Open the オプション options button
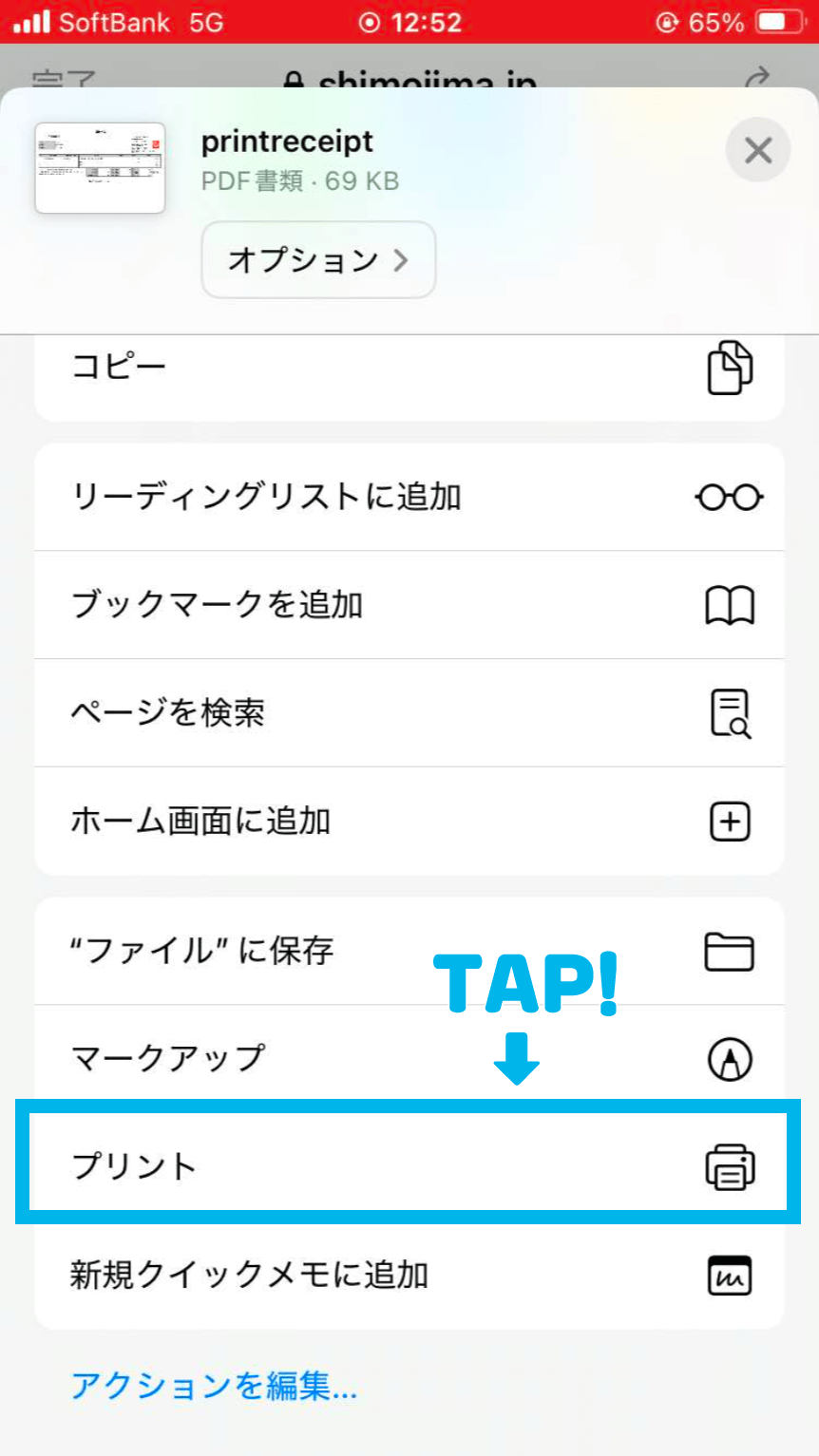The width and height of the screenshot is (819, 1456). (x=318, y=259)
